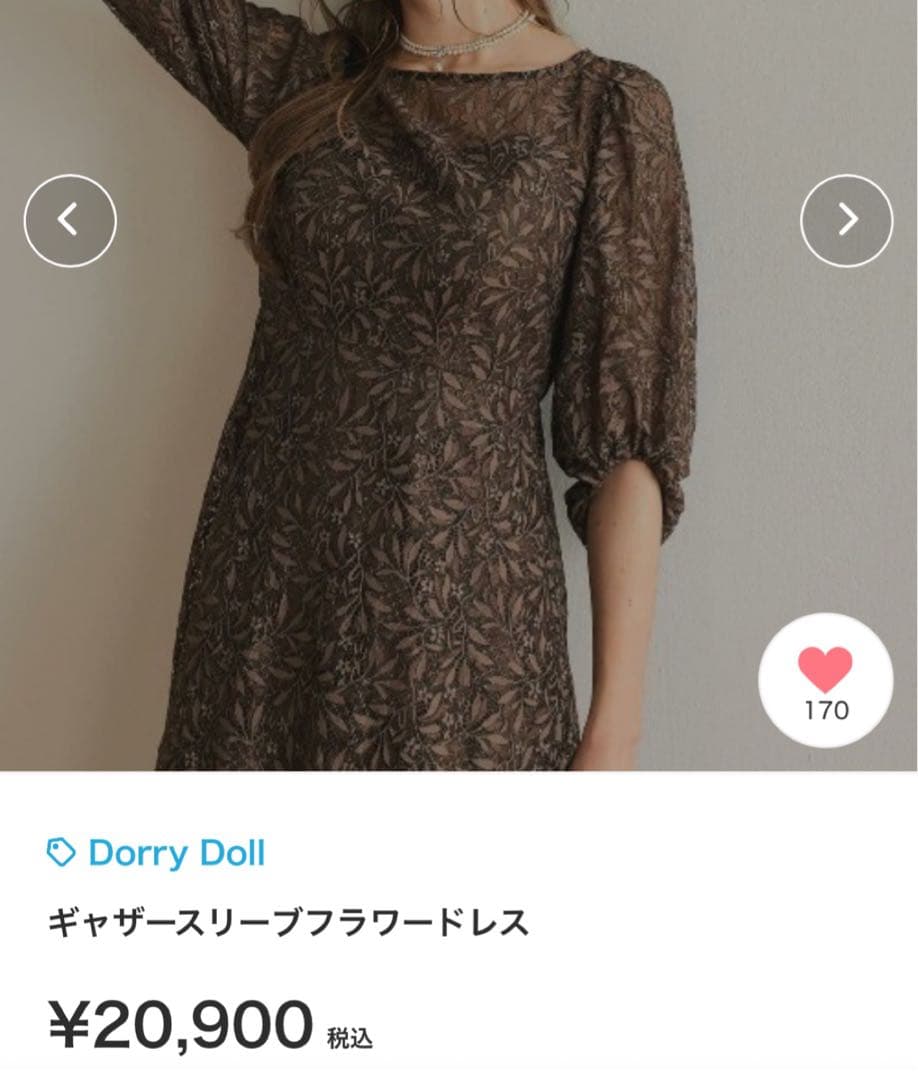Image resolution: width=918 pixels, height=1080 pixels.
Task: Tap the price tag symbol near the brand name
Action: click(60, 854)
